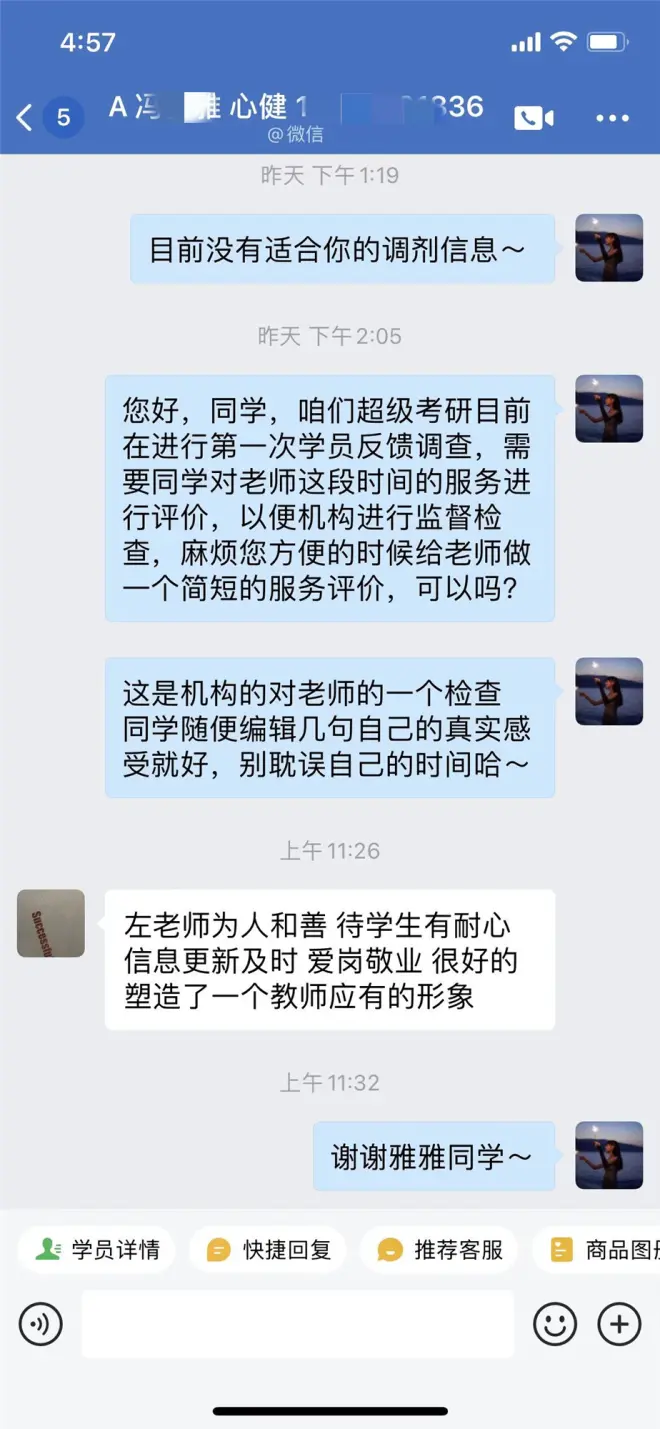Open the three-dot more menu

click(612, 118)
